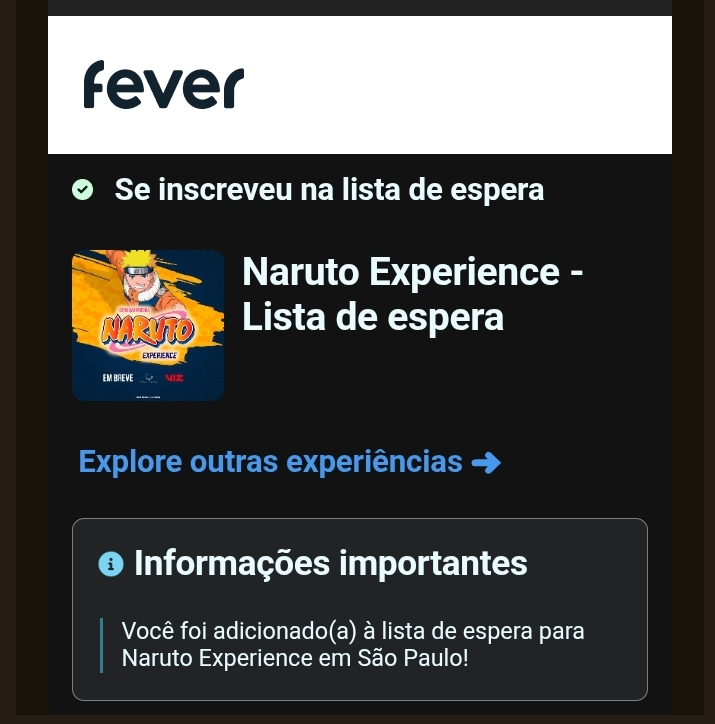
Task: Open the Explore outras experiências link
Action: (x=288, y=463)
